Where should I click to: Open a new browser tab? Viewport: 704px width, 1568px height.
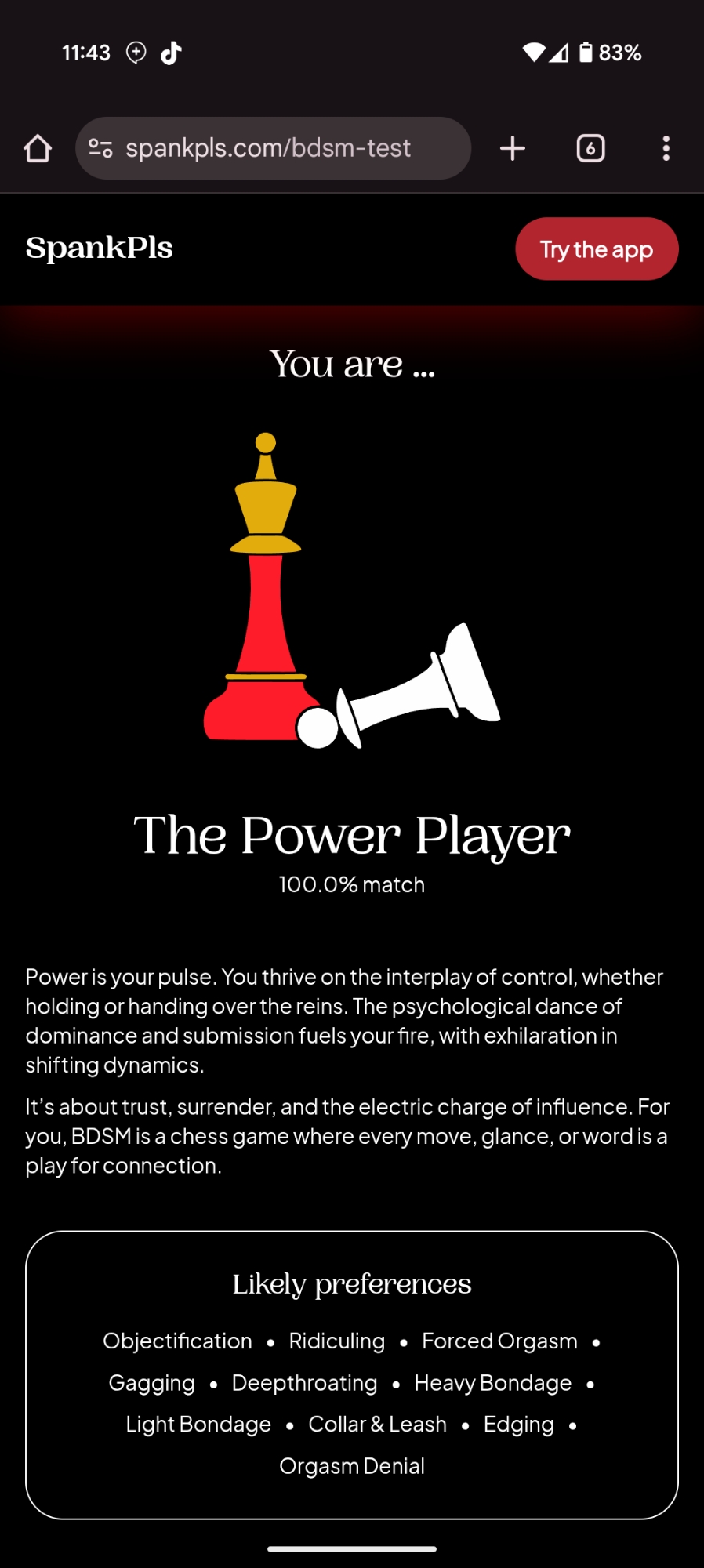tap(513, 148)
